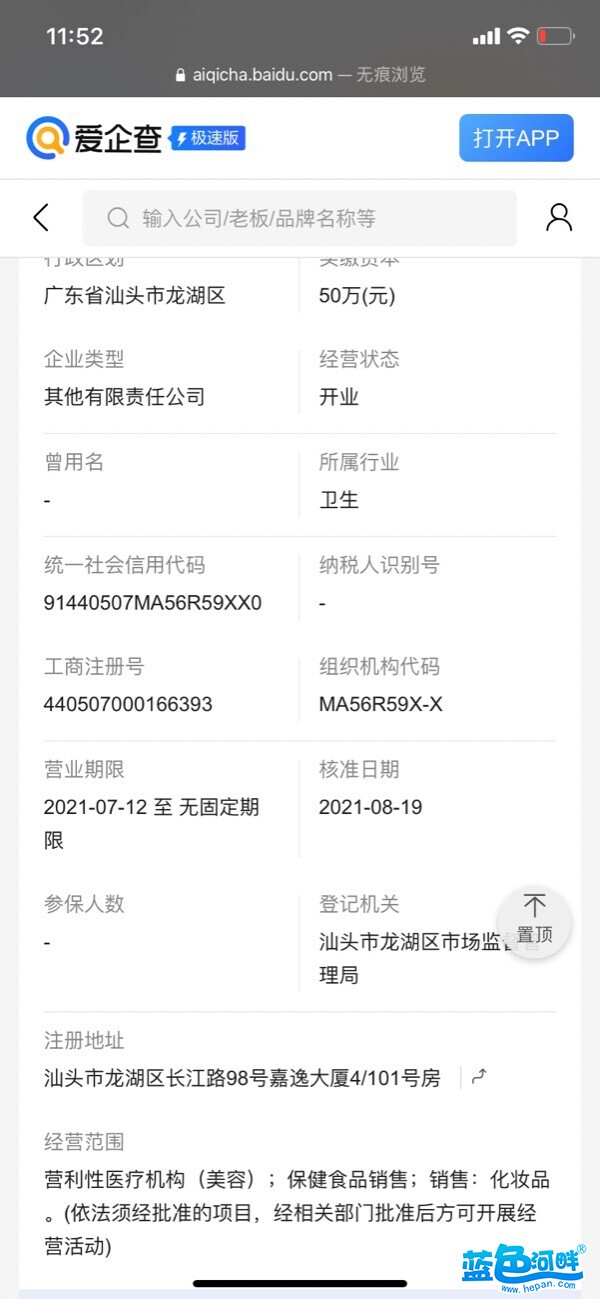This screenshot has width=600, height=1299.
Task: Go back with the left arrow
Action: tap(41, 218)
